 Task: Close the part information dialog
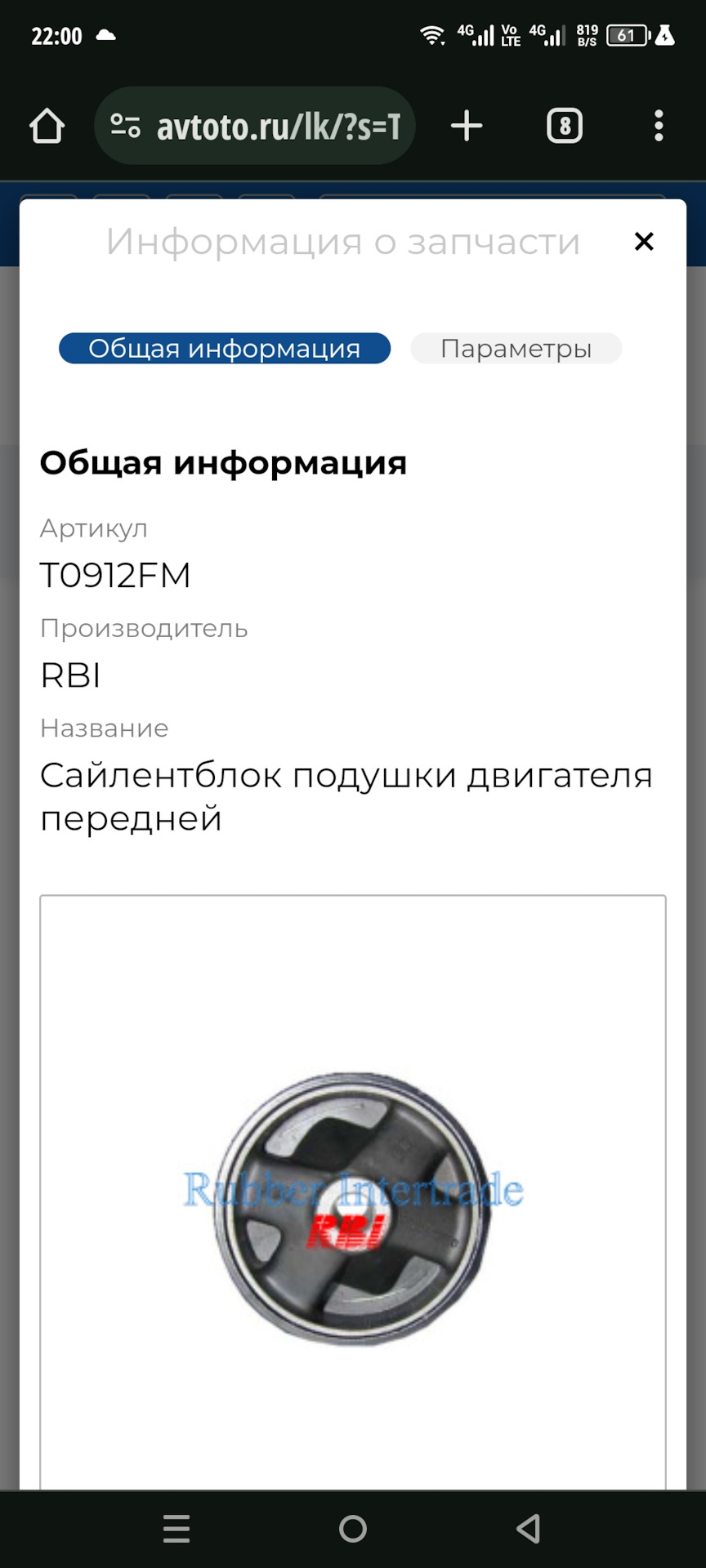point(644,242)
